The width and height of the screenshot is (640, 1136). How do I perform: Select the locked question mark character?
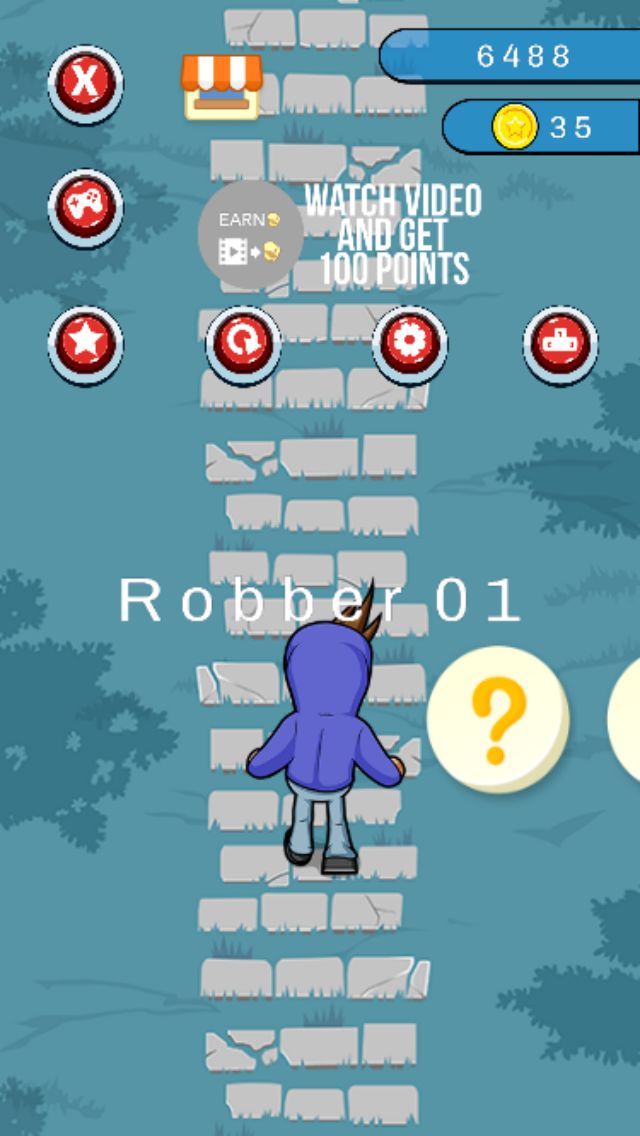point(498,719)
